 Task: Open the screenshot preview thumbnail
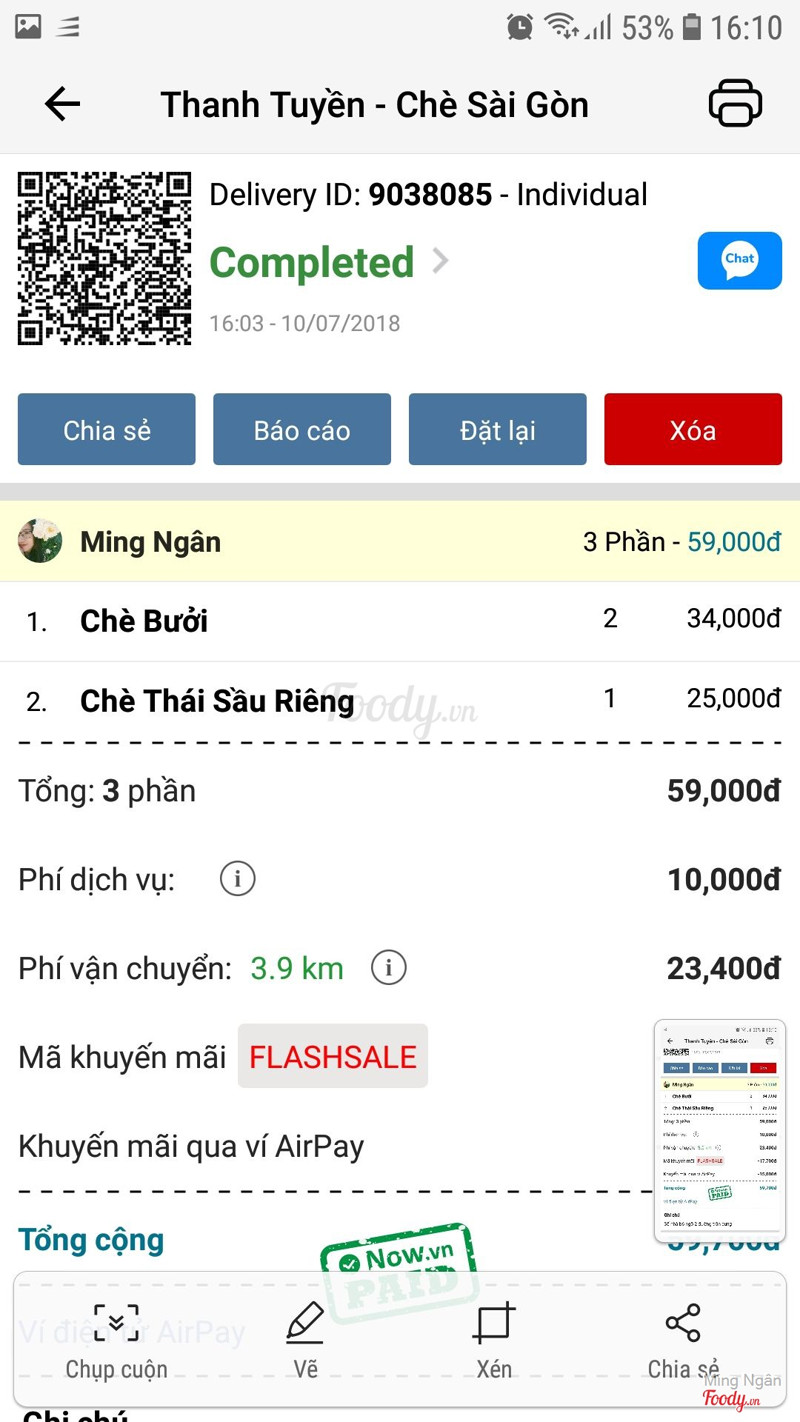[x=719, y=1130]
